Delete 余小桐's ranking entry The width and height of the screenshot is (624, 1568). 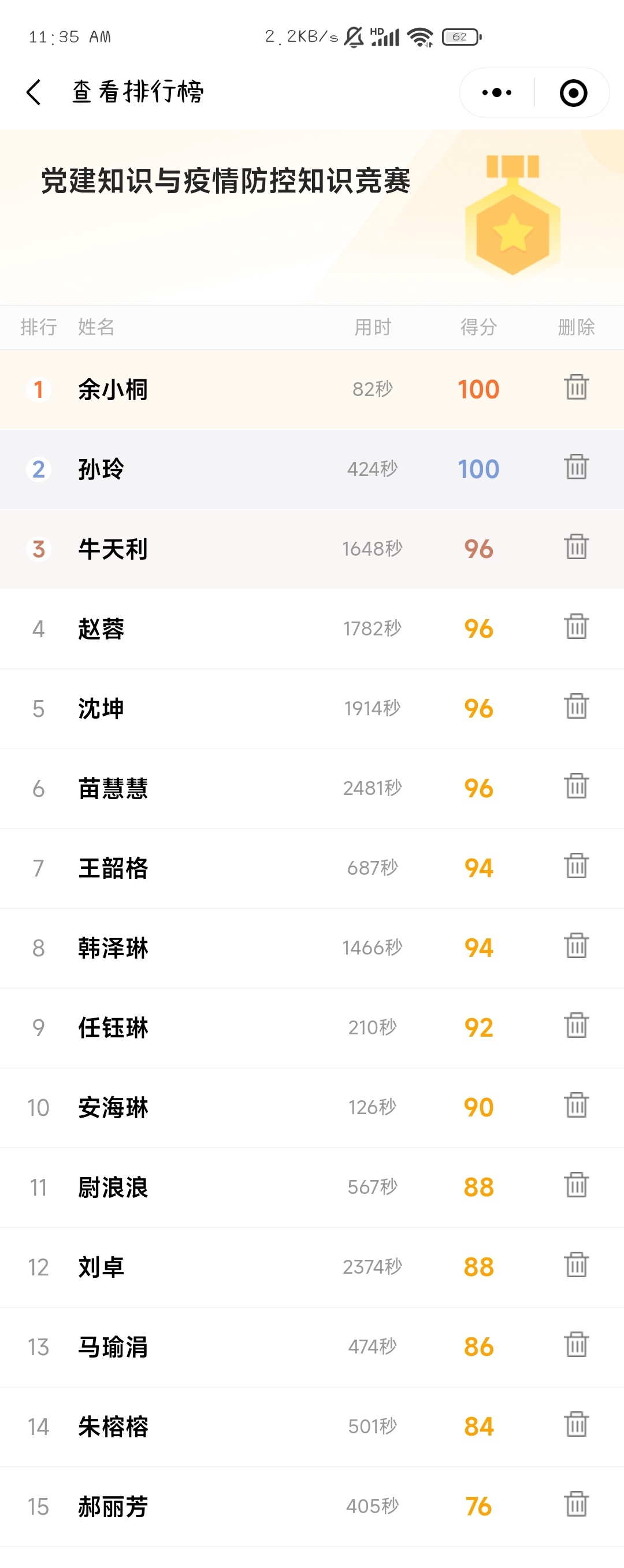[576, 387]
